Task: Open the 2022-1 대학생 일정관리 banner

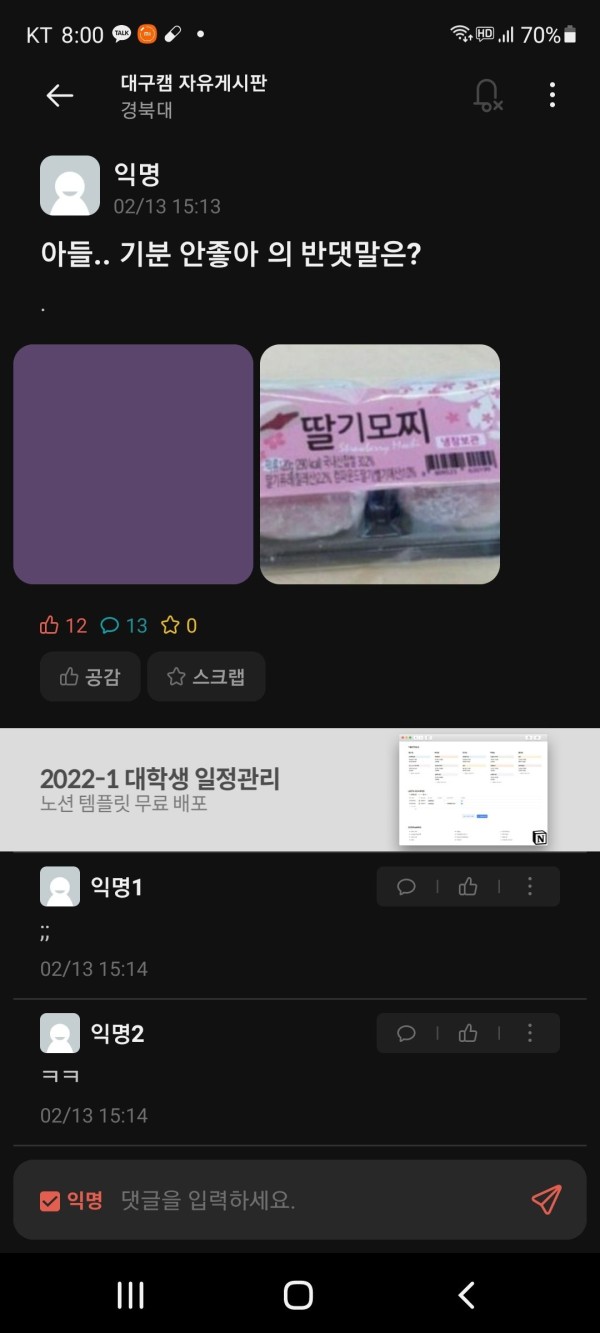Action: (300, 790)
